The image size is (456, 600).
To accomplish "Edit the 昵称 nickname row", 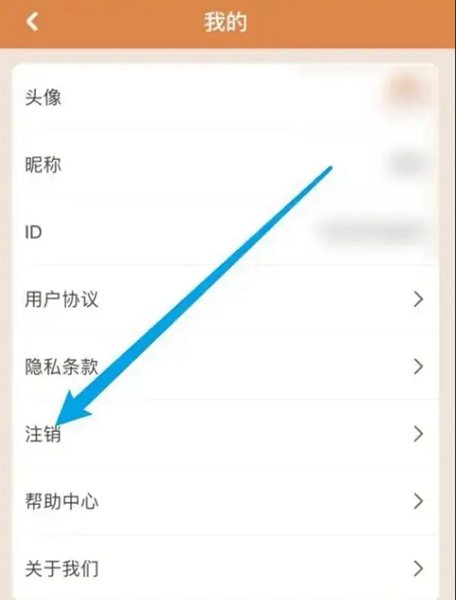I will tap(226, 165).
